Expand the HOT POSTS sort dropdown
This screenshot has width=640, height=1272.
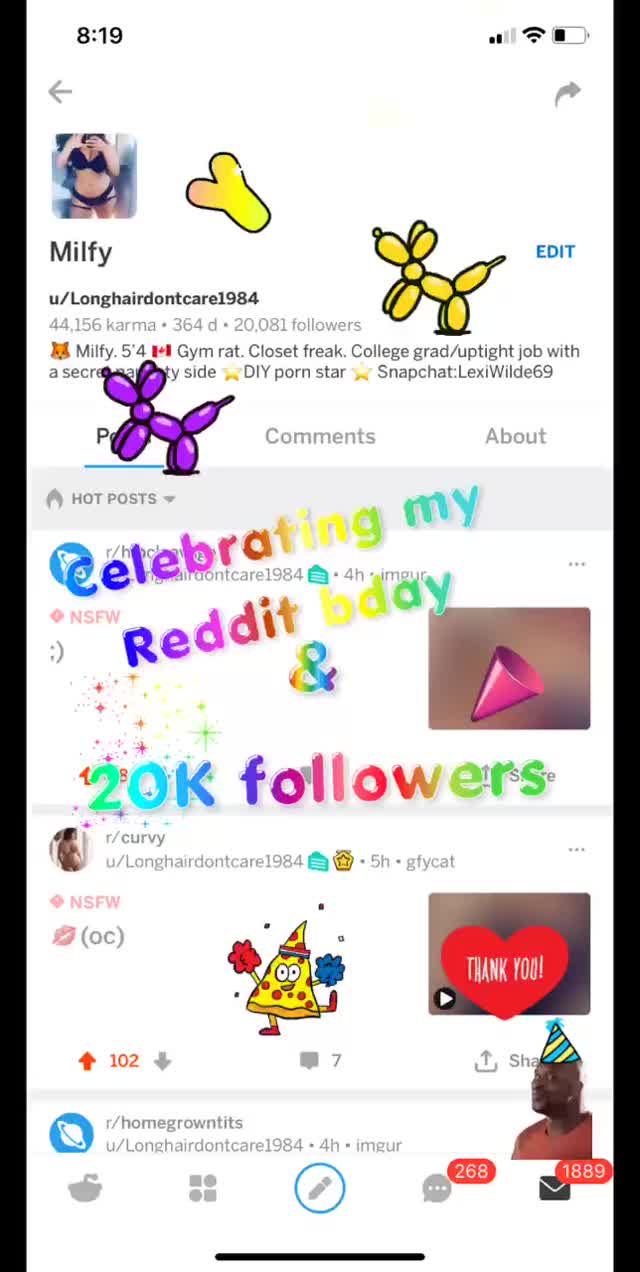pyautogui.click(x=112, y=498)
